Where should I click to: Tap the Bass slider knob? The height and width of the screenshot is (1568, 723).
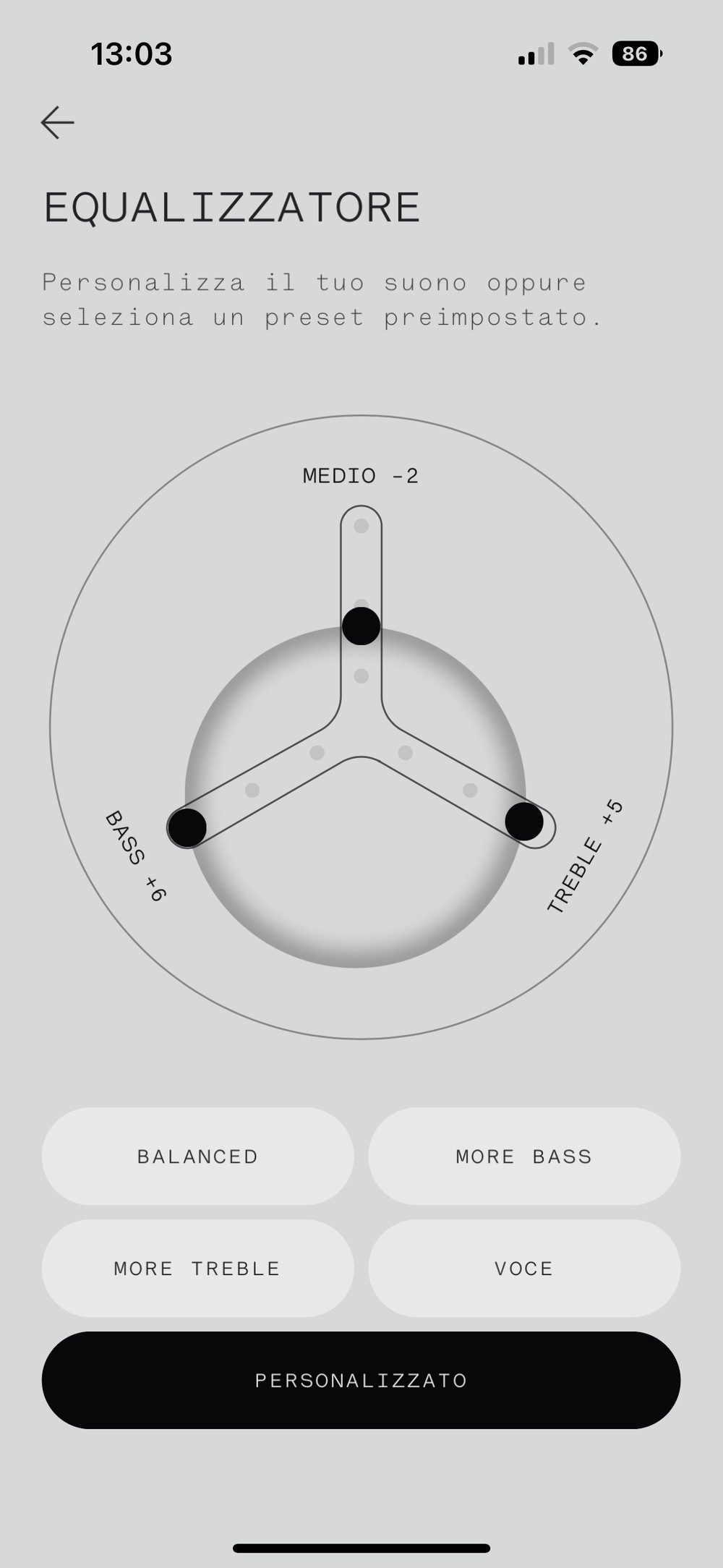(x=187, y=828)
